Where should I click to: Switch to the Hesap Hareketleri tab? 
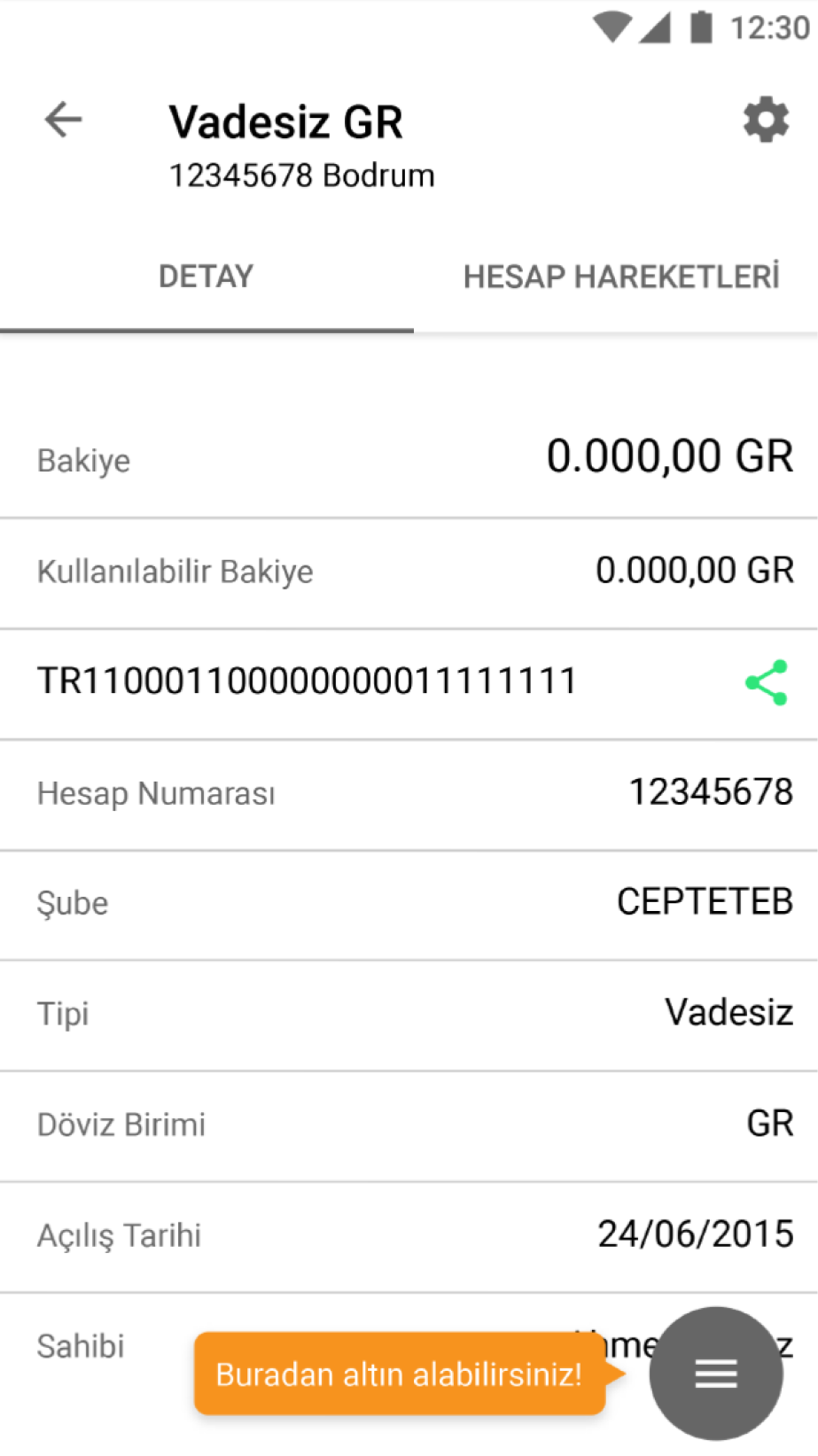coord(621,276)
